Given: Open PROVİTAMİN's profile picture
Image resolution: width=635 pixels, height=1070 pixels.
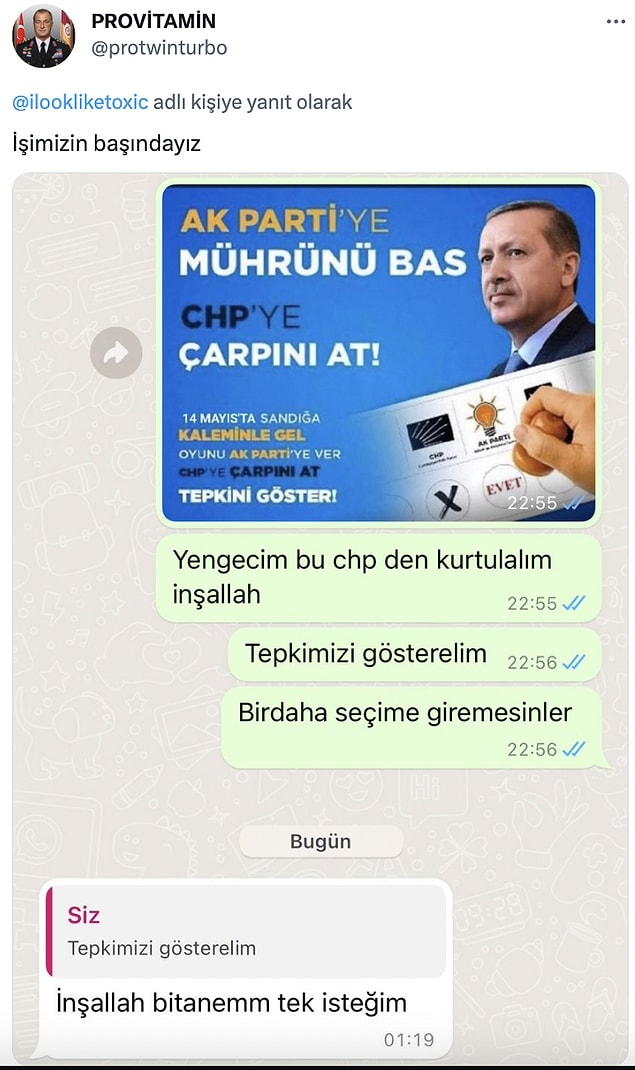Looking at the screenshot, I should coord(42,36).
